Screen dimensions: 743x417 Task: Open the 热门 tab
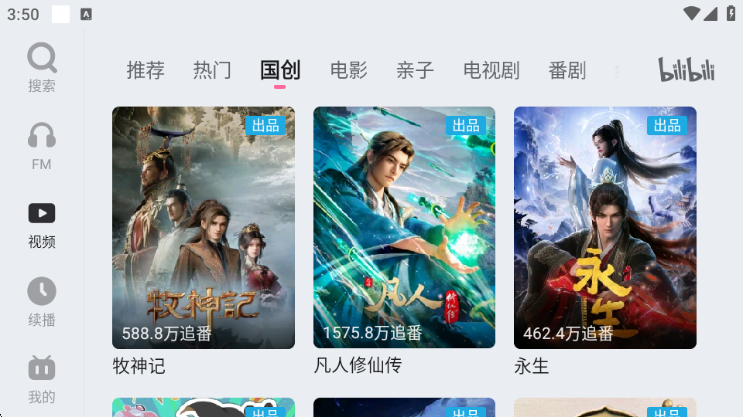point(212,70)
